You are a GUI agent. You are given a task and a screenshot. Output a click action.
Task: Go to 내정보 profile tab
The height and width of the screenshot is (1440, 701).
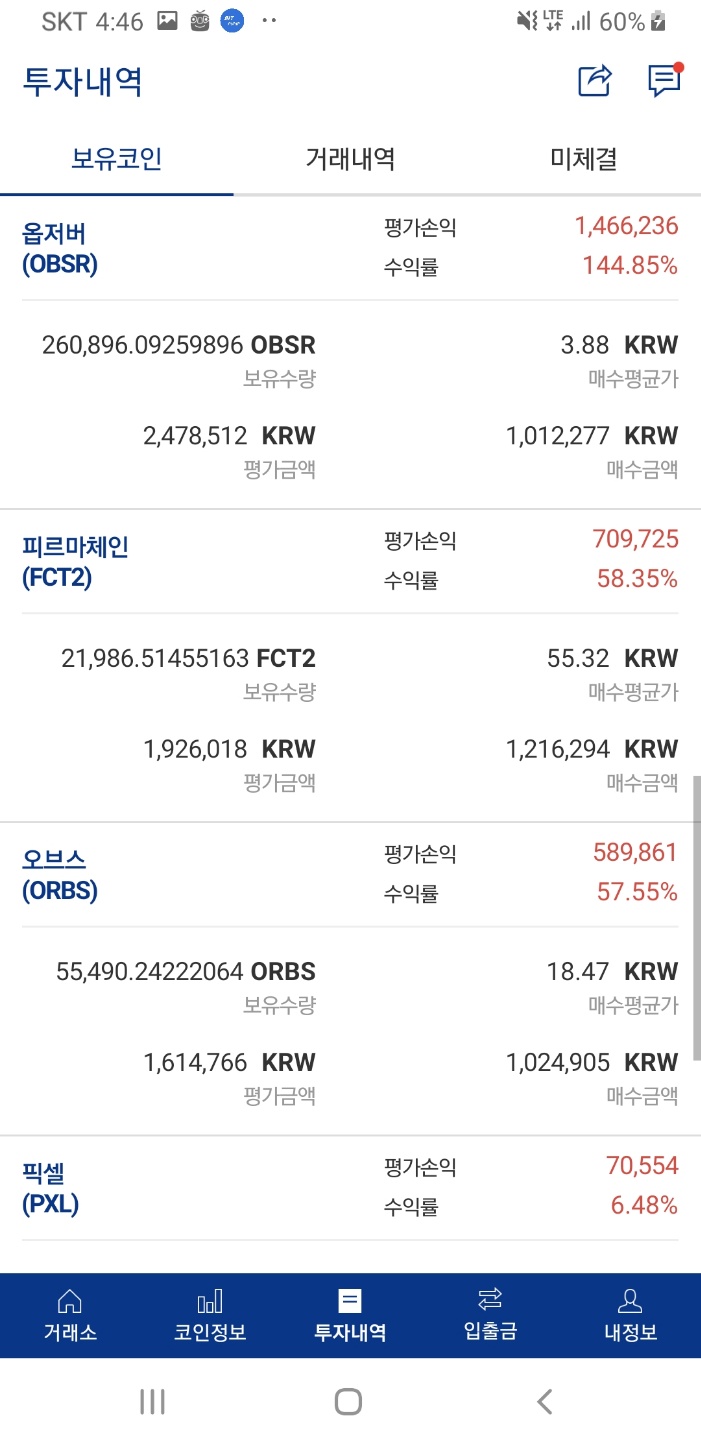tap(630, 1315)
